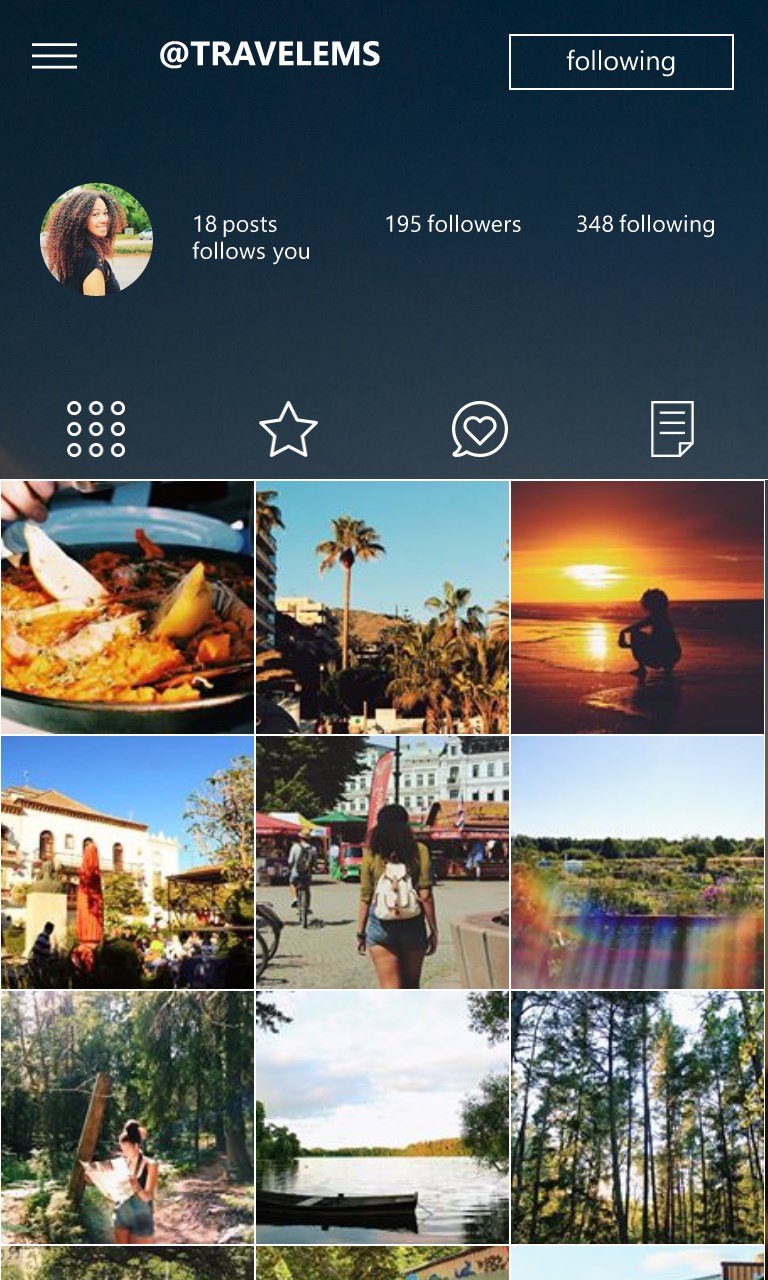
Task: Switch to the star favorites tab
Action: coord(288,429)
